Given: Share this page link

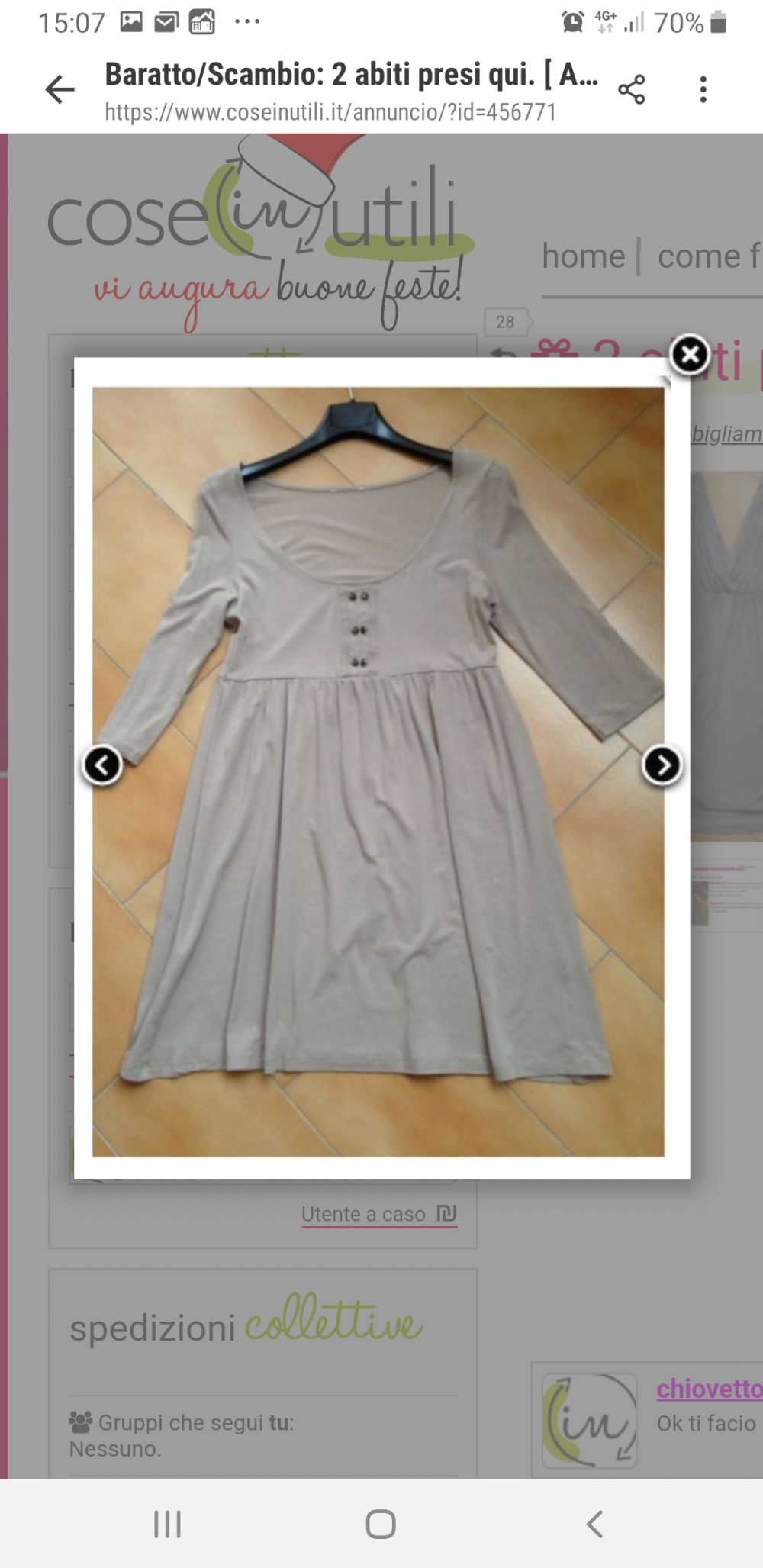Looking at the screenshot, I should point(632,90).
